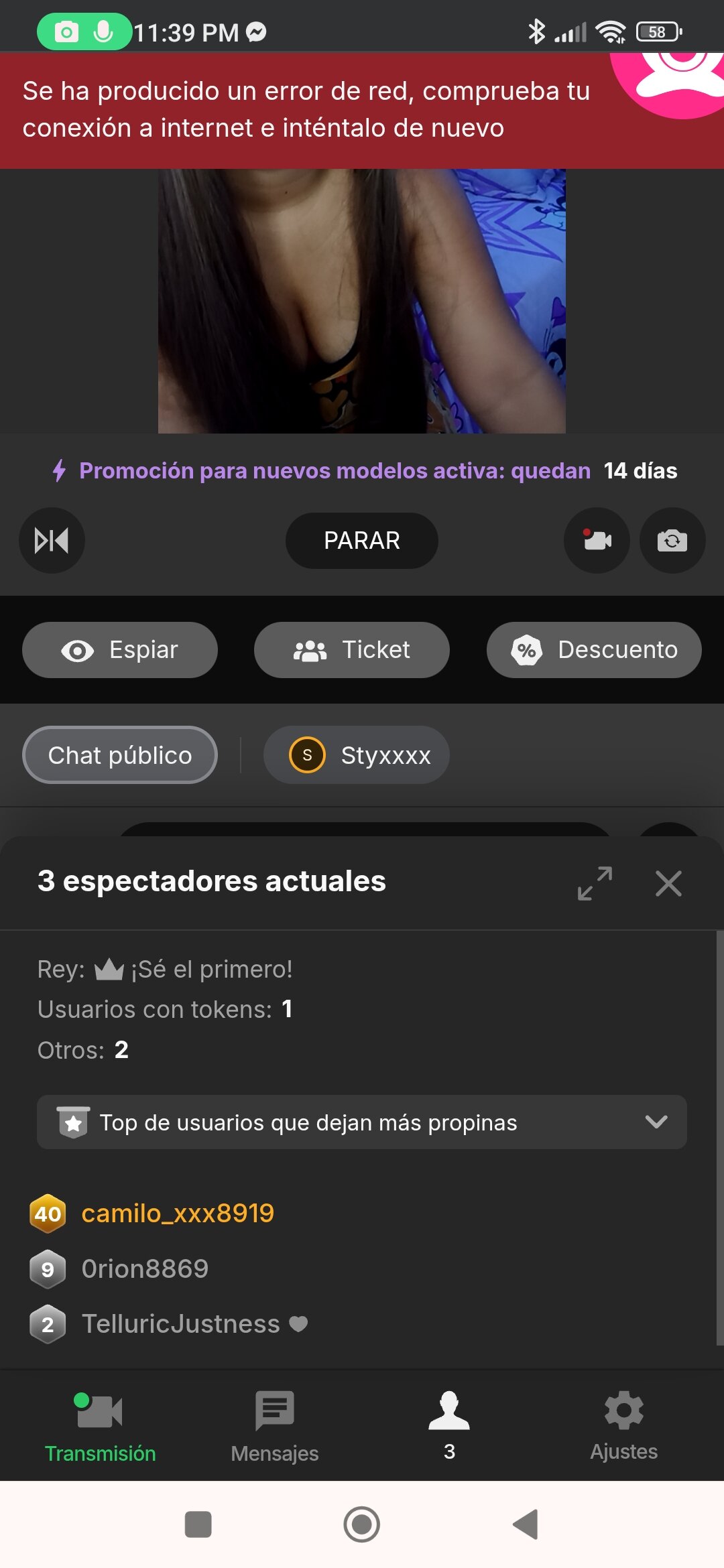Start recording the broadcast
Screen dimensions: 724x1568
pos(597,541)
